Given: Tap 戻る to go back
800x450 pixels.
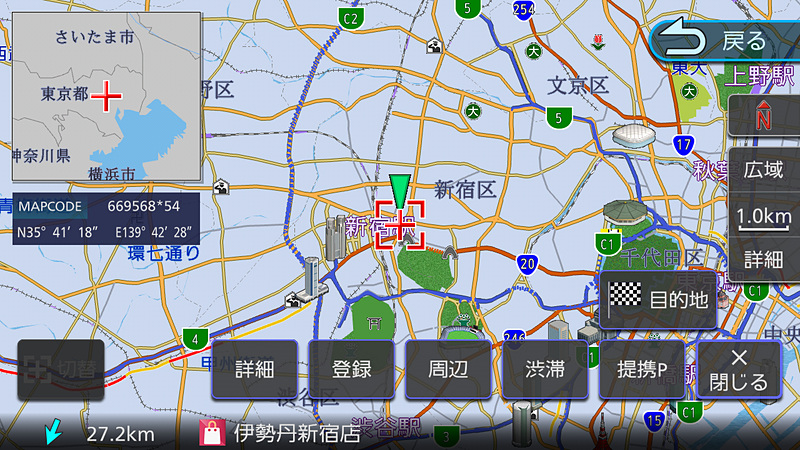Looking at the screenshot, I should 723,42.
